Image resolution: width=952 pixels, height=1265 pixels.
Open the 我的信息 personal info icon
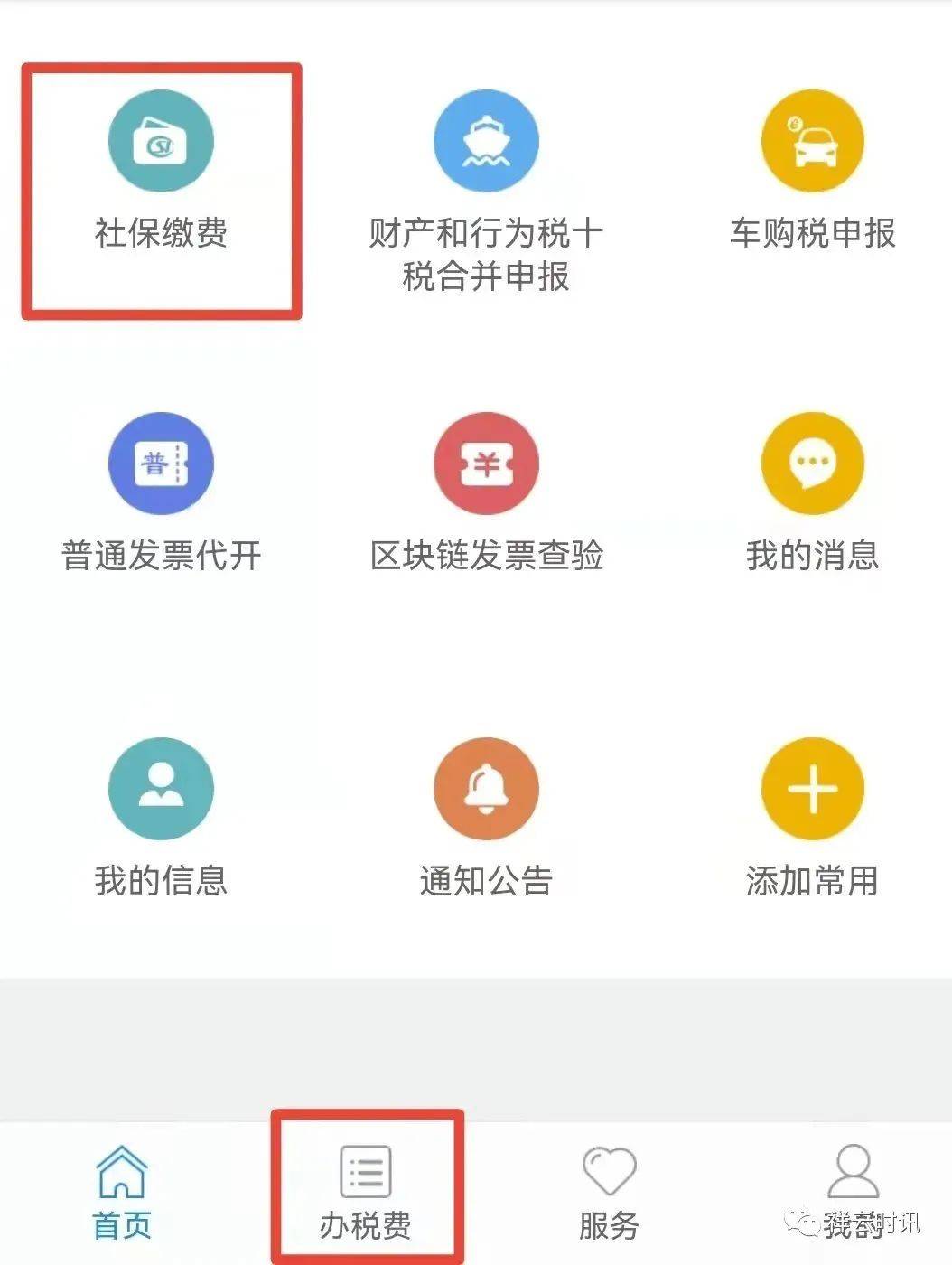click(x=161, y=788)
